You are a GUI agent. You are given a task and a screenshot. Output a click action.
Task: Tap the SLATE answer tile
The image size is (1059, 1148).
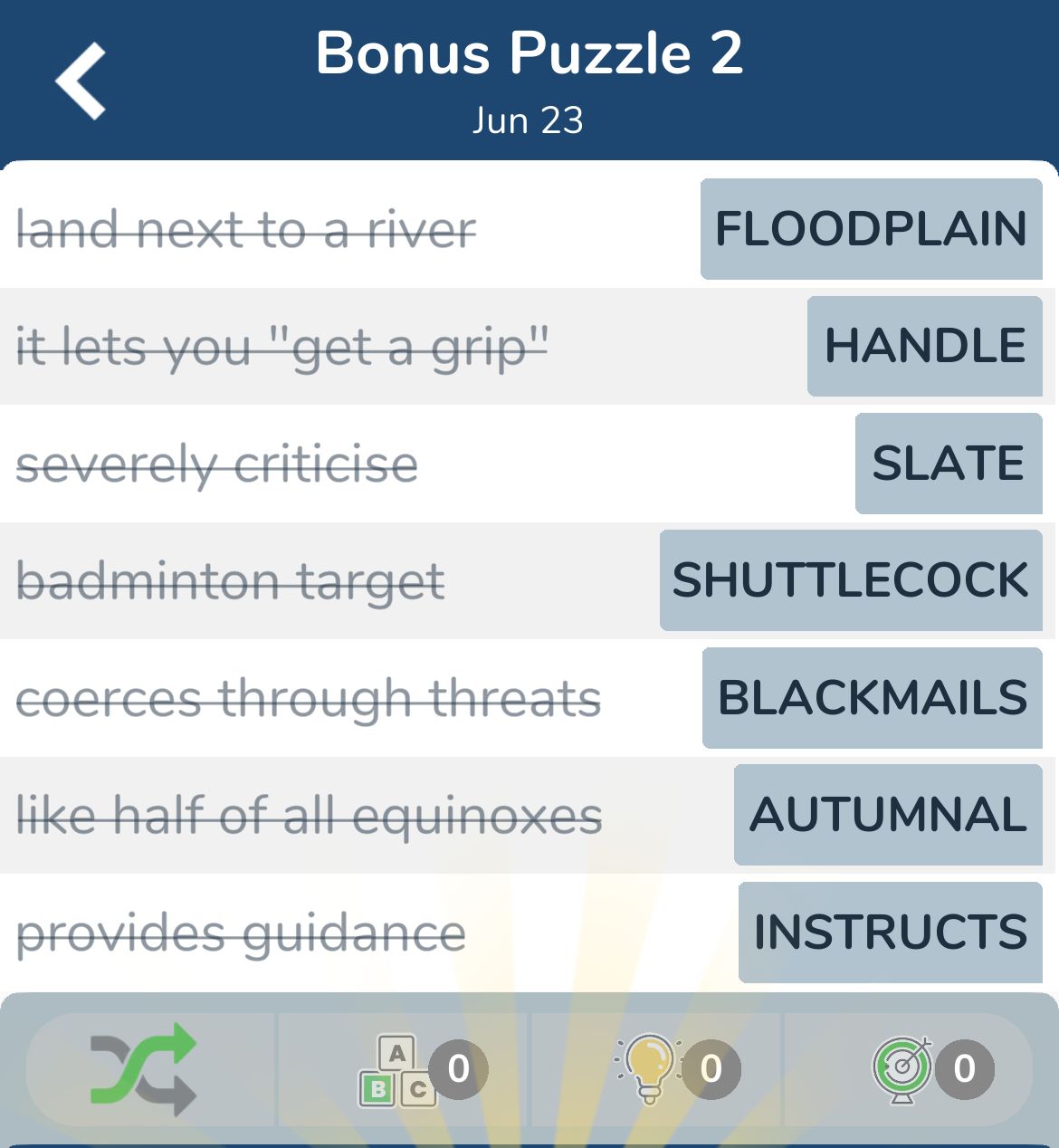click(x=948, y=464)
